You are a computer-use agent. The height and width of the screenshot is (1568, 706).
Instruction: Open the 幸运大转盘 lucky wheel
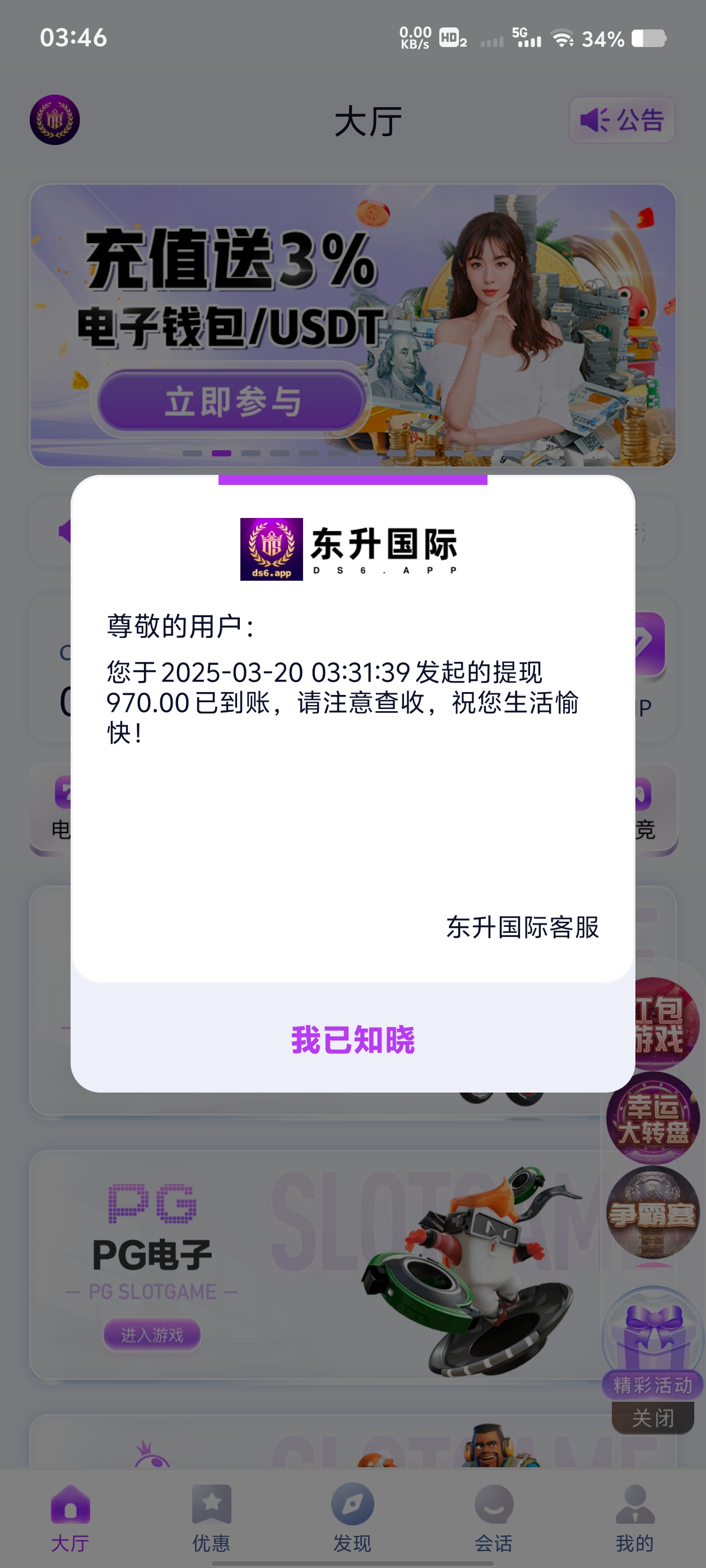pos(653,1119)
